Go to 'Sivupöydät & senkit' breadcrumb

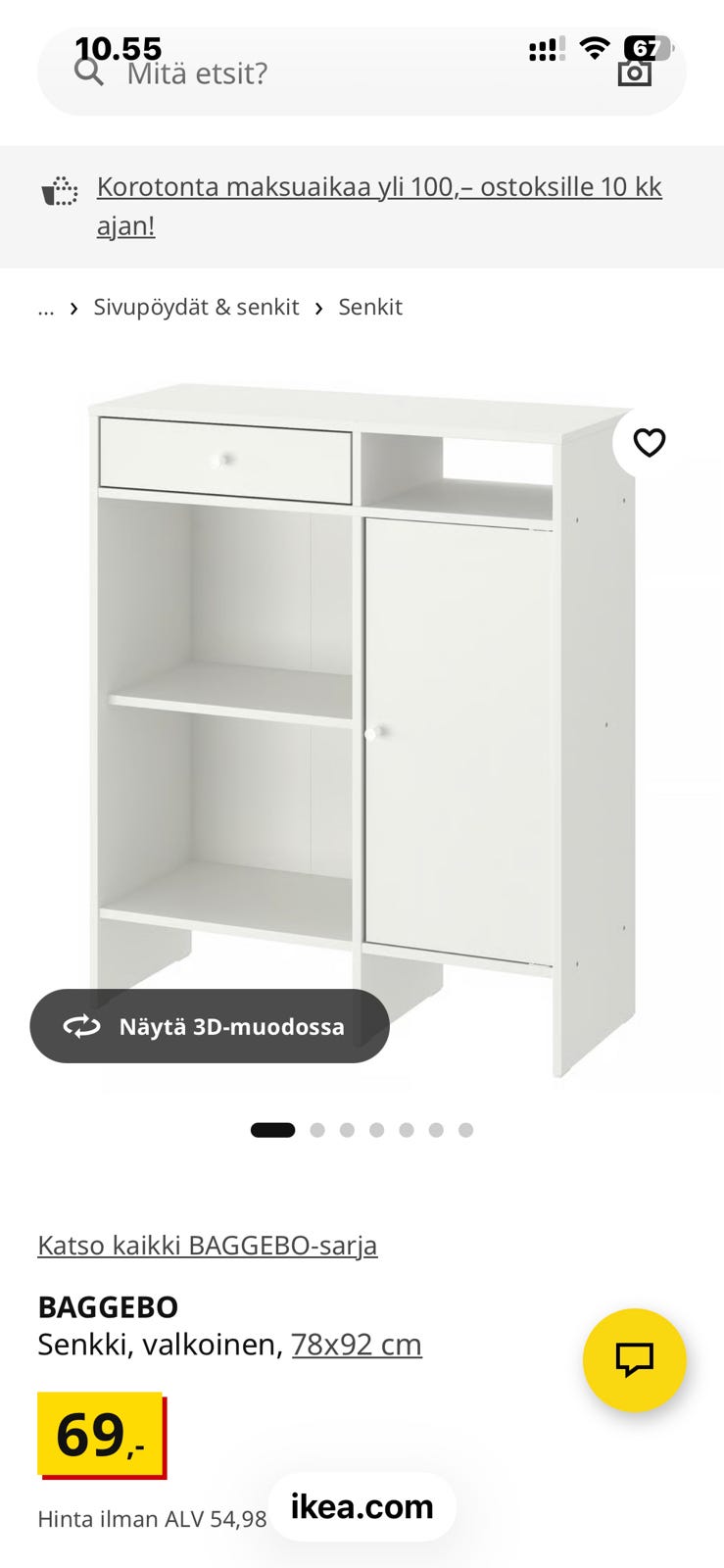196,307
